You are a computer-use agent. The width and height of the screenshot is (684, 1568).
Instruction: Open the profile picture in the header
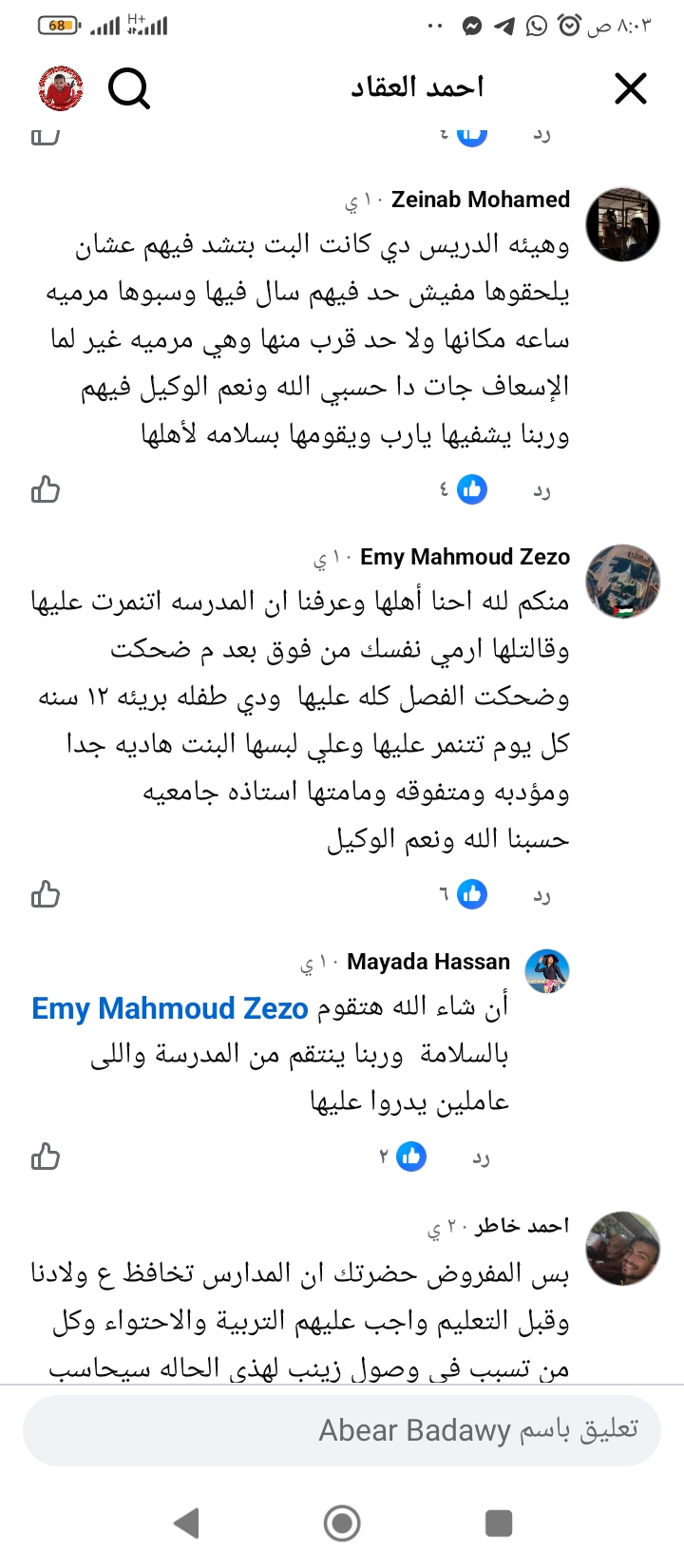click(62, 89)
